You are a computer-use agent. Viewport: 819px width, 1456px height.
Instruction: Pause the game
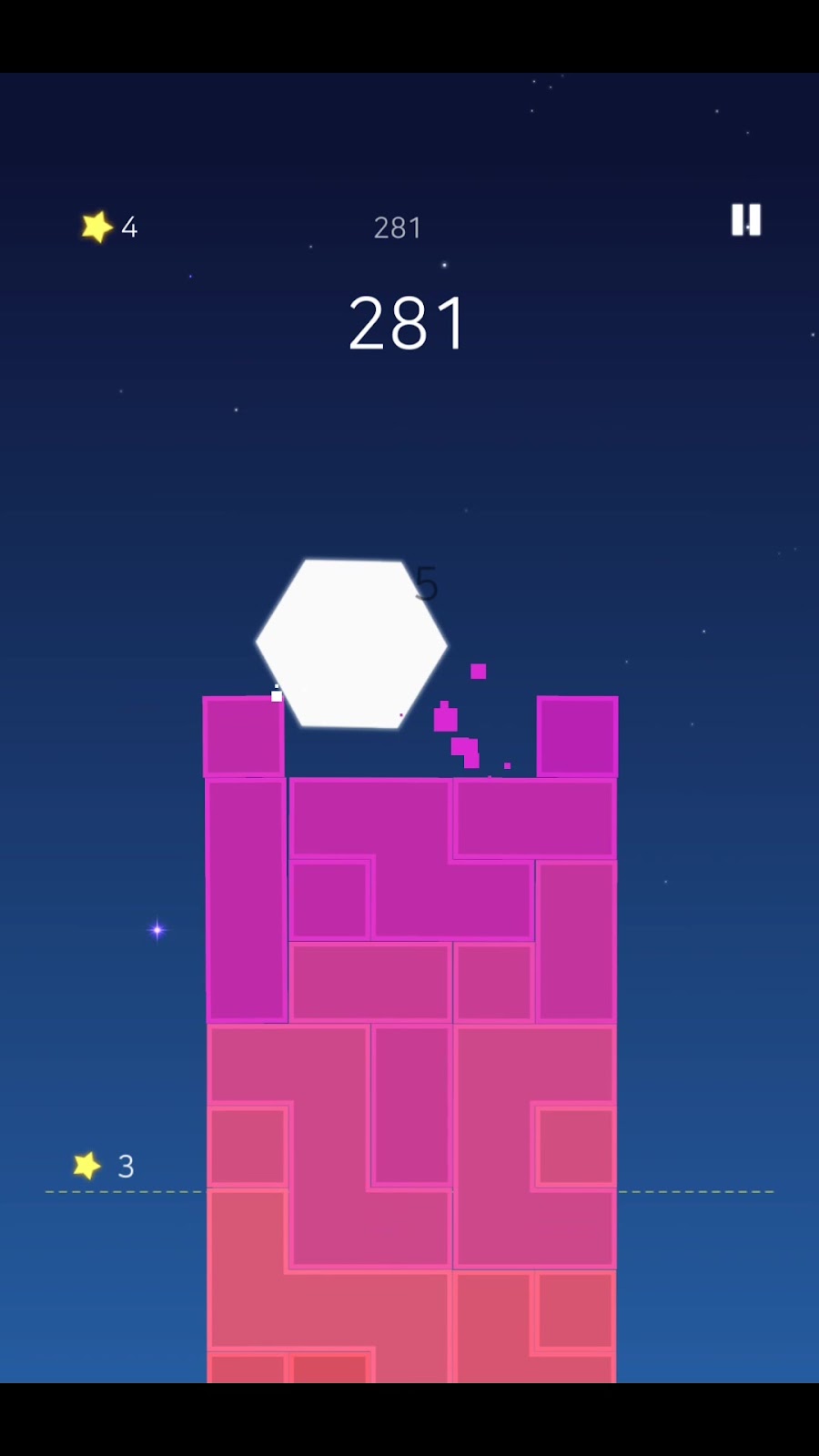[x=746, y=219]
